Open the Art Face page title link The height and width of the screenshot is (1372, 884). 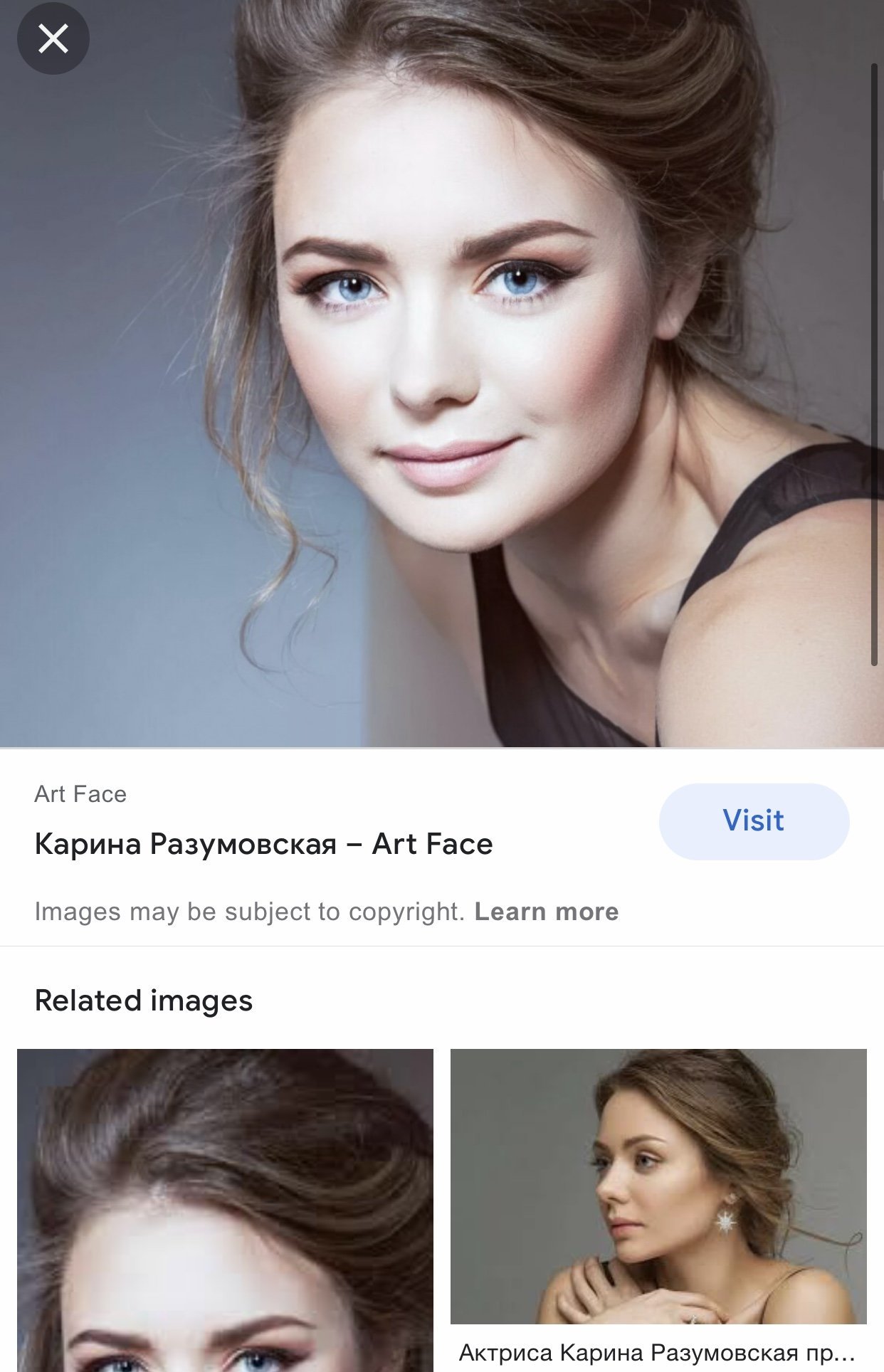point(263,844)
